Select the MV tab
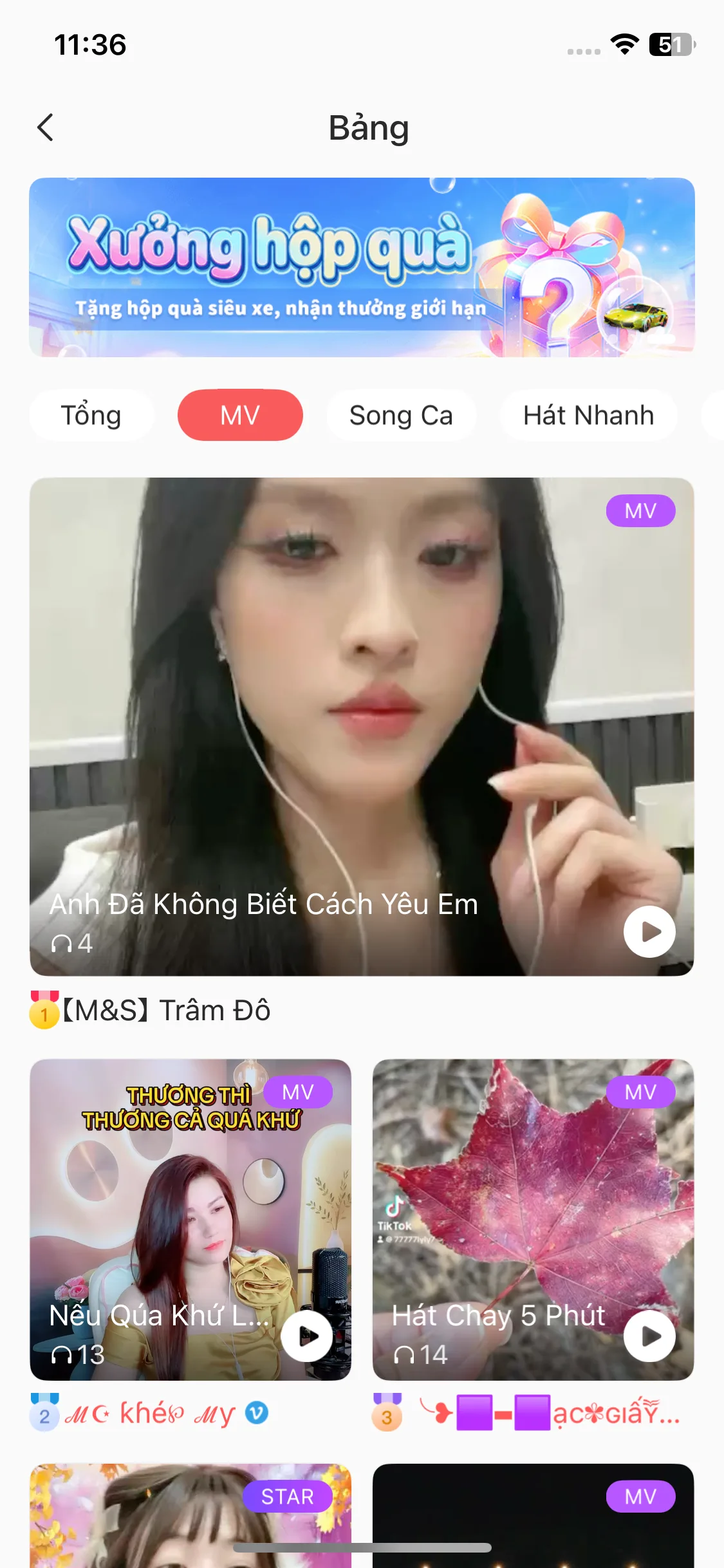The width and height of the screenshot is (724, 1568). (x=240, y=415)
